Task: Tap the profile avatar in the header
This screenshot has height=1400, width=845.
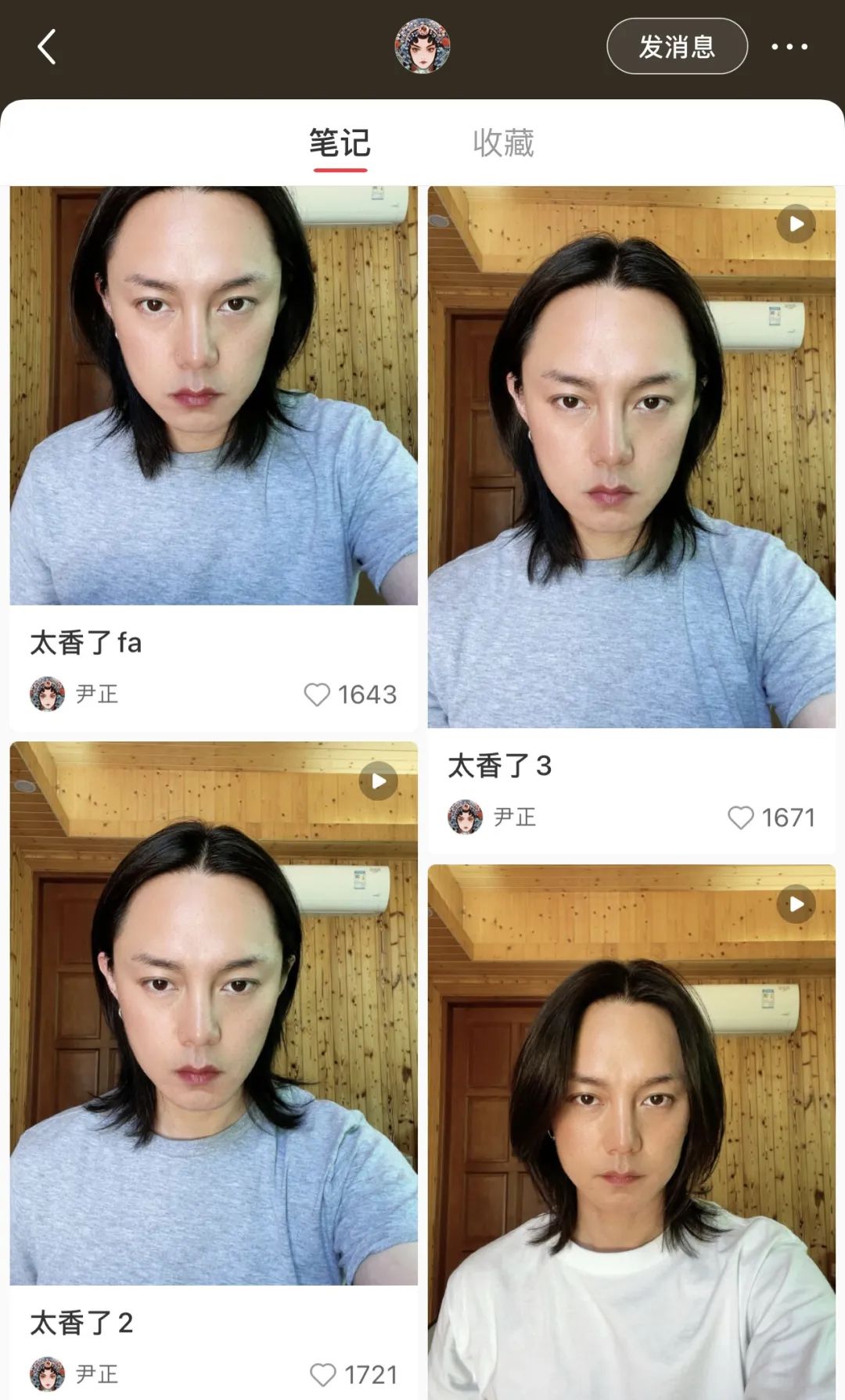Action: [422, 46]
